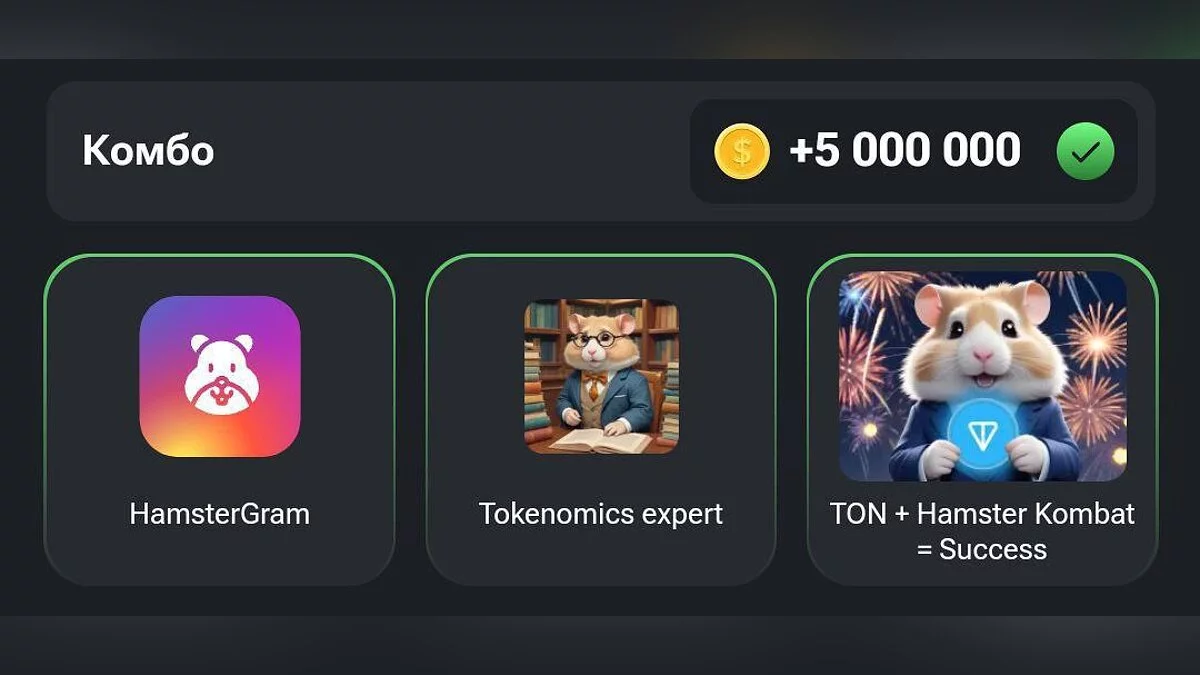Open TON + Hamster Kombat = Success card
The height and width of the screenshot is (675, 1200).
coord(982,420)
